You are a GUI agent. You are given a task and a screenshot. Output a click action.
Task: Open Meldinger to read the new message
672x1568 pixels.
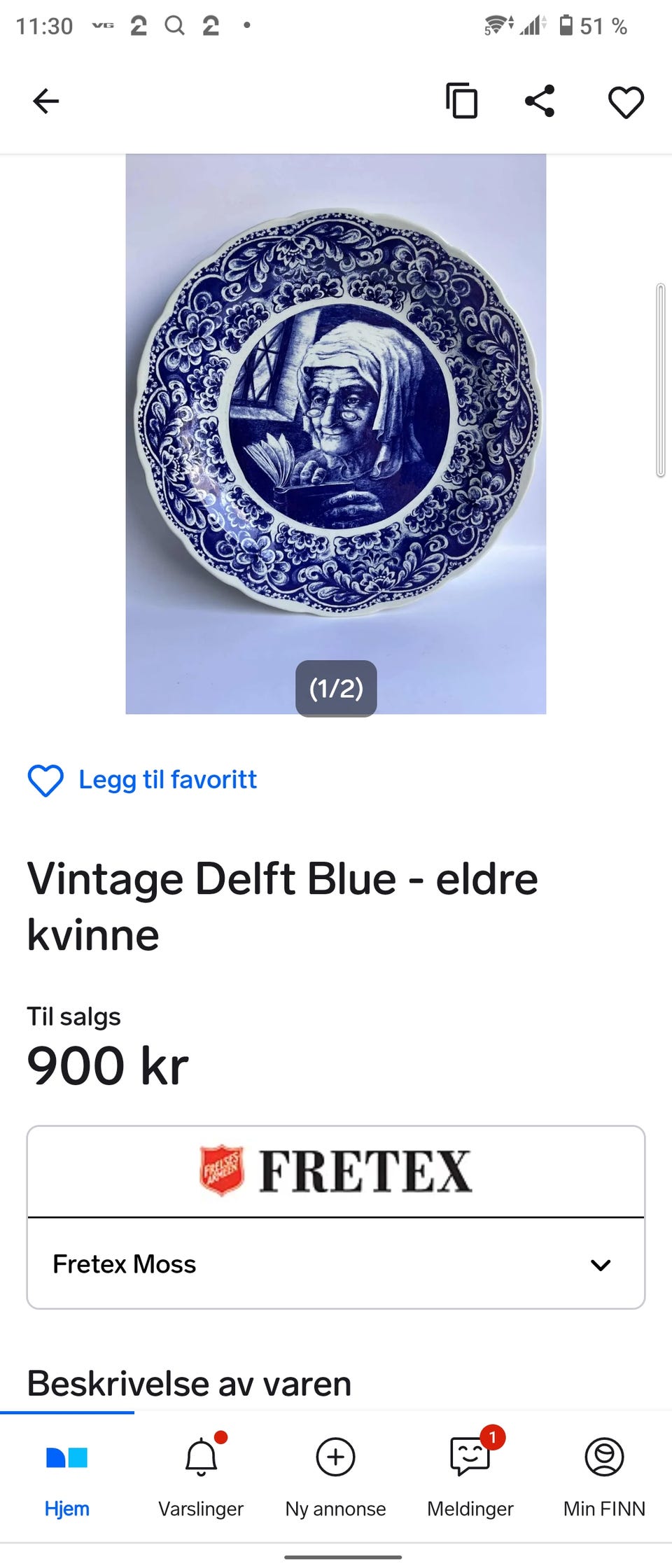[x=470, y=1473]
